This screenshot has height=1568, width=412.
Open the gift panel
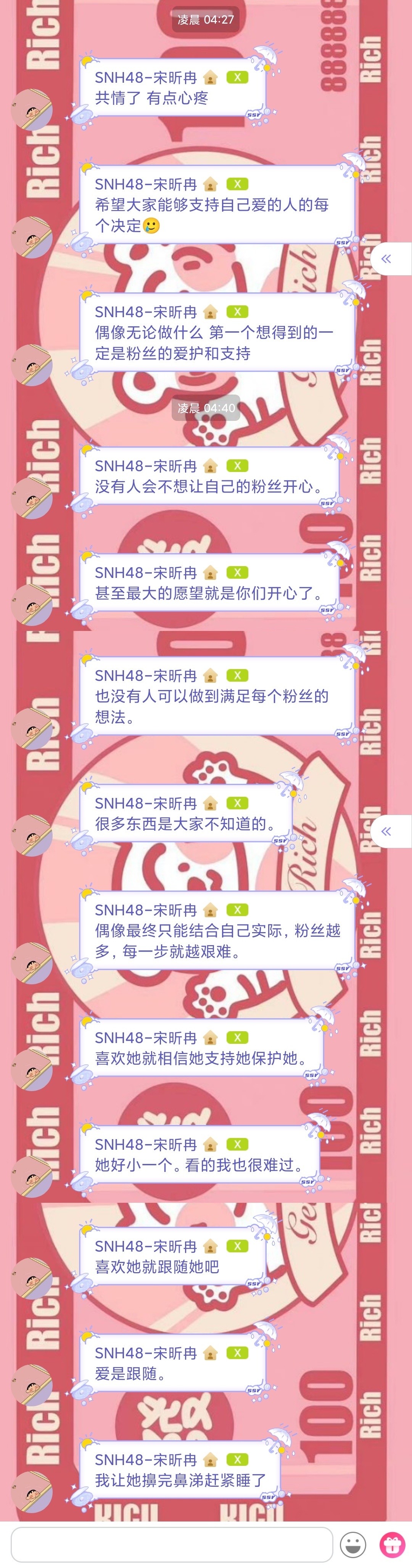tap(392, 1544)
